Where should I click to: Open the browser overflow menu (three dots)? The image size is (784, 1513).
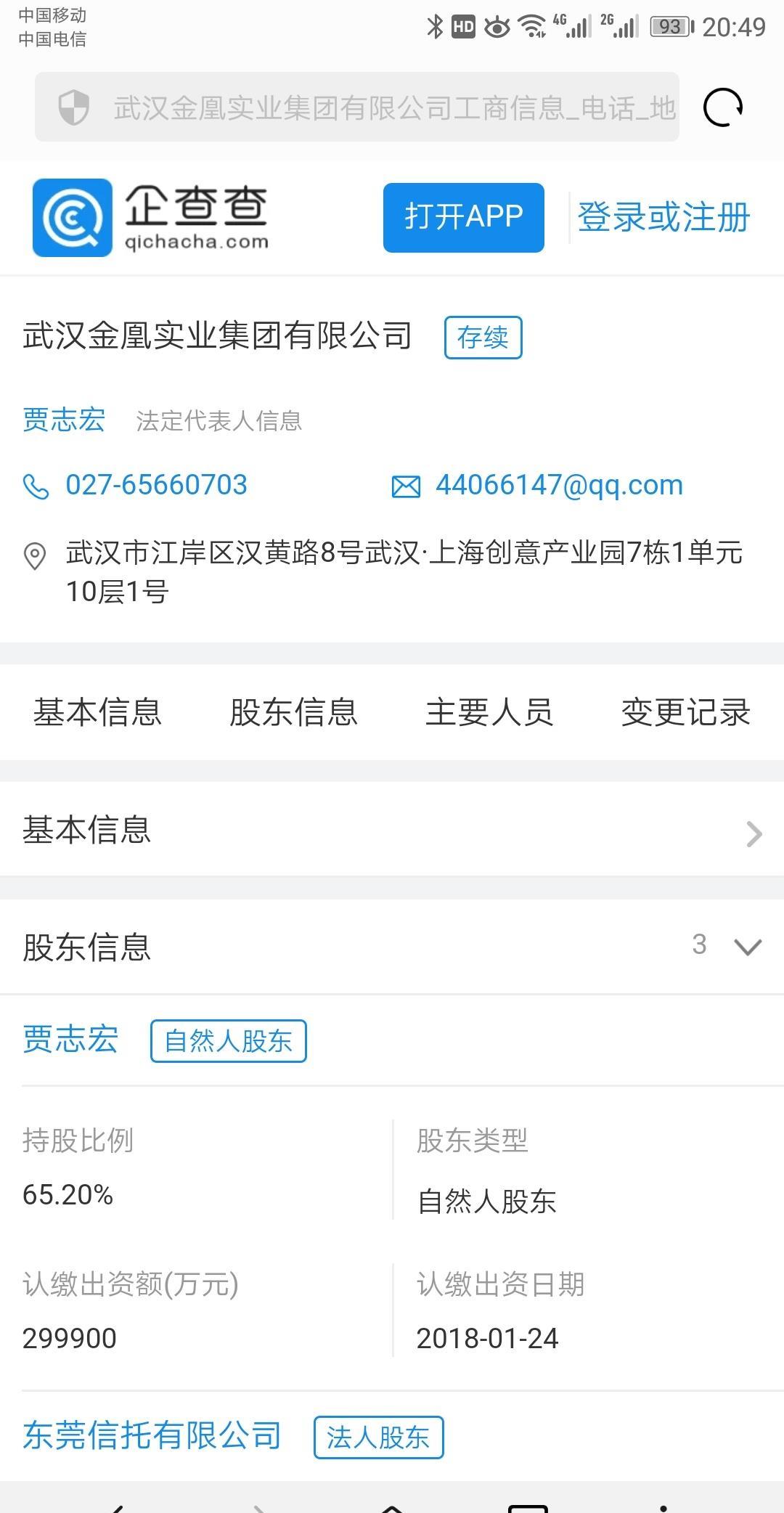(665, 1506)
